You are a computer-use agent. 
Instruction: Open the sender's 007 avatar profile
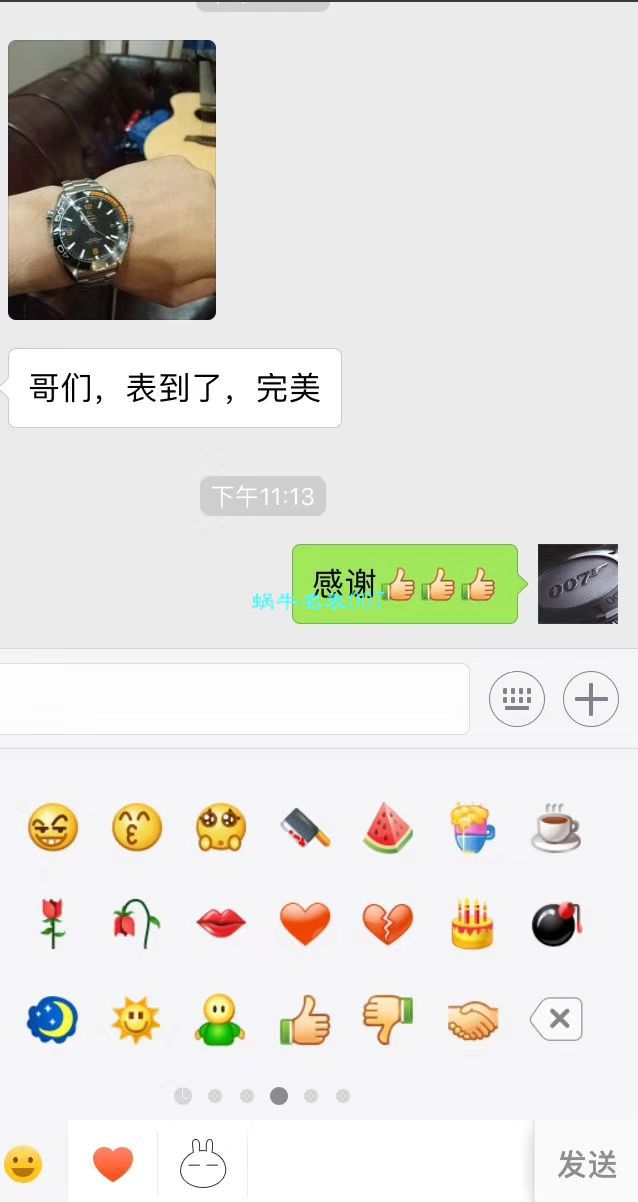pos(577,584)
